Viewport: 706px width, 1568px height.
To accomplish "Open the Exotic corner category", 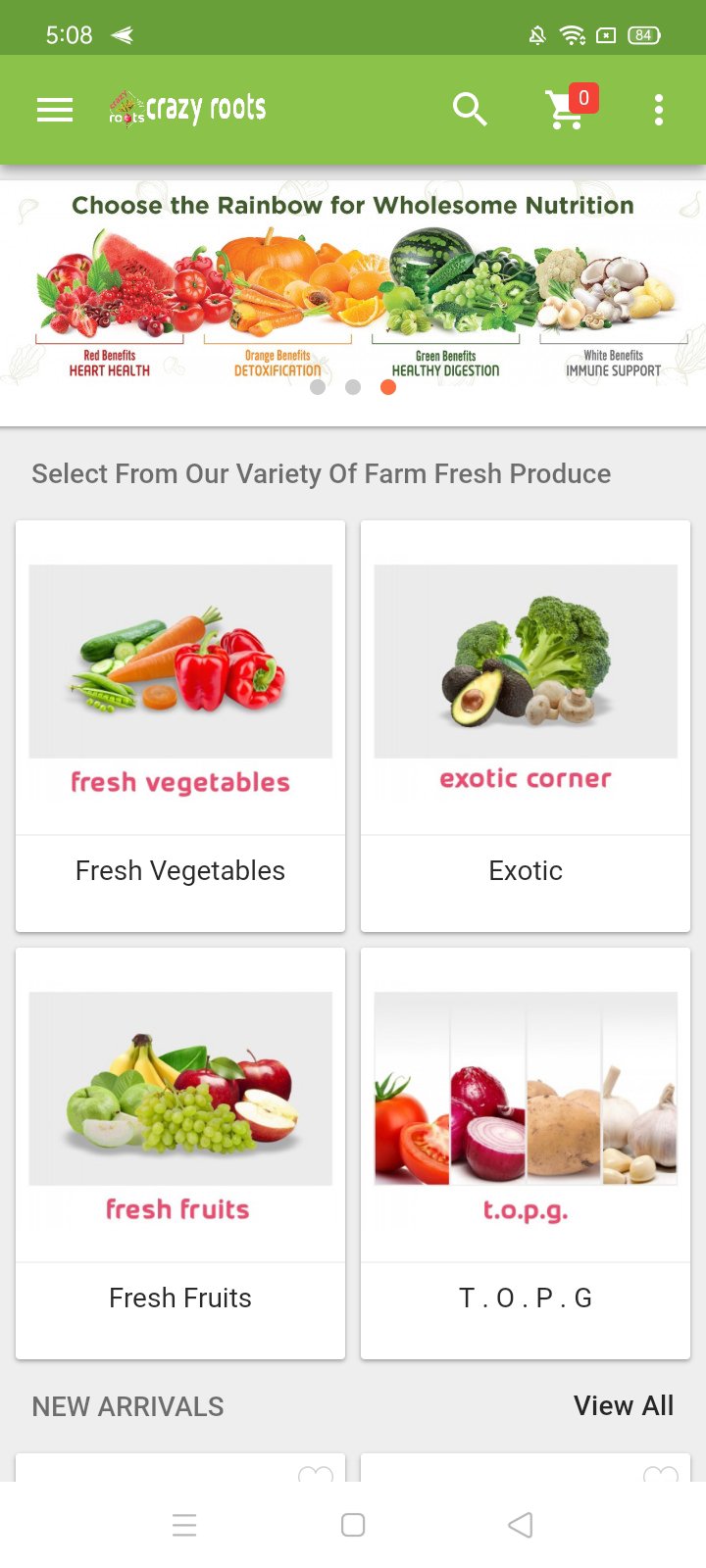I will click(526, 722).
